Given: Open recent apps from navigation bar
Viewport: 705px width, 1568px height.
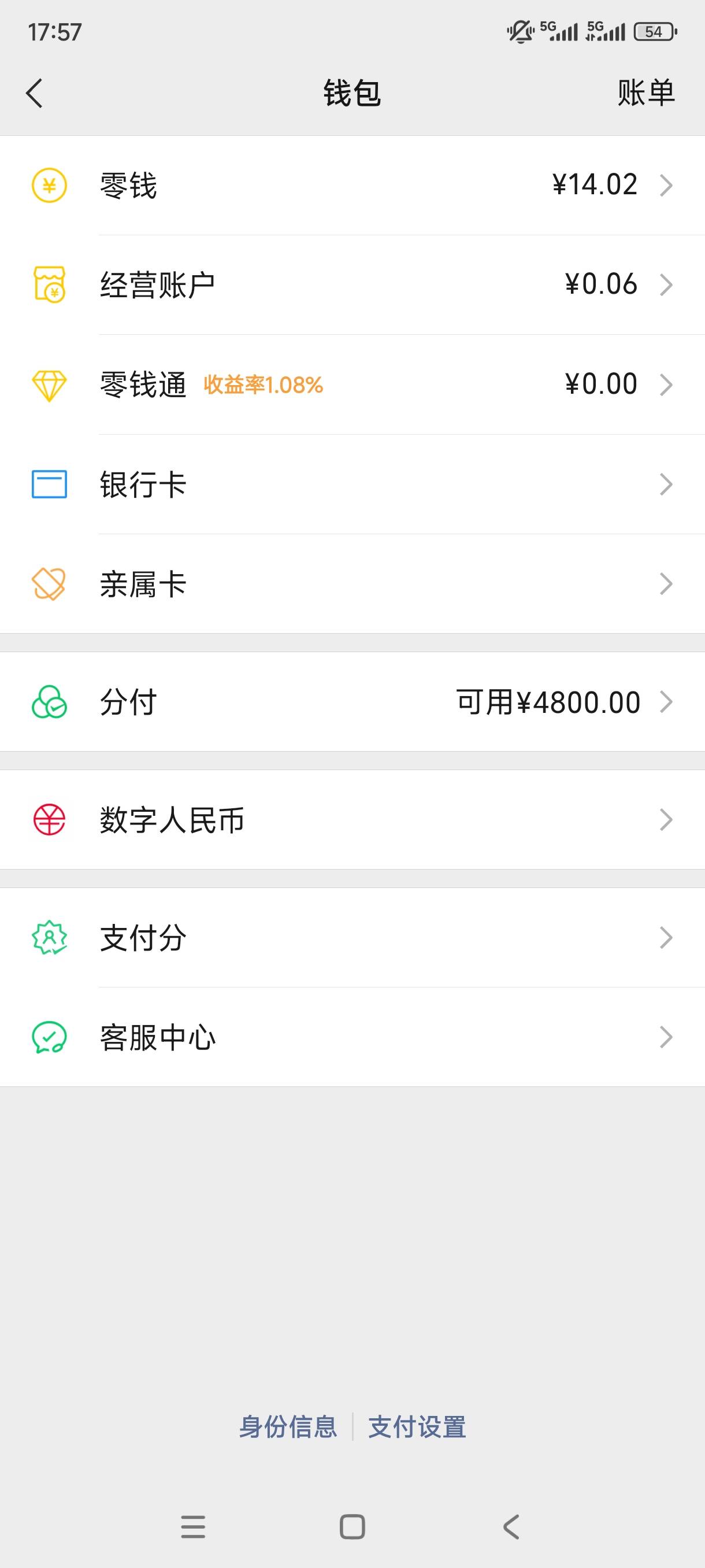Looking at the screenshot, I should [x=194, y=1526].
